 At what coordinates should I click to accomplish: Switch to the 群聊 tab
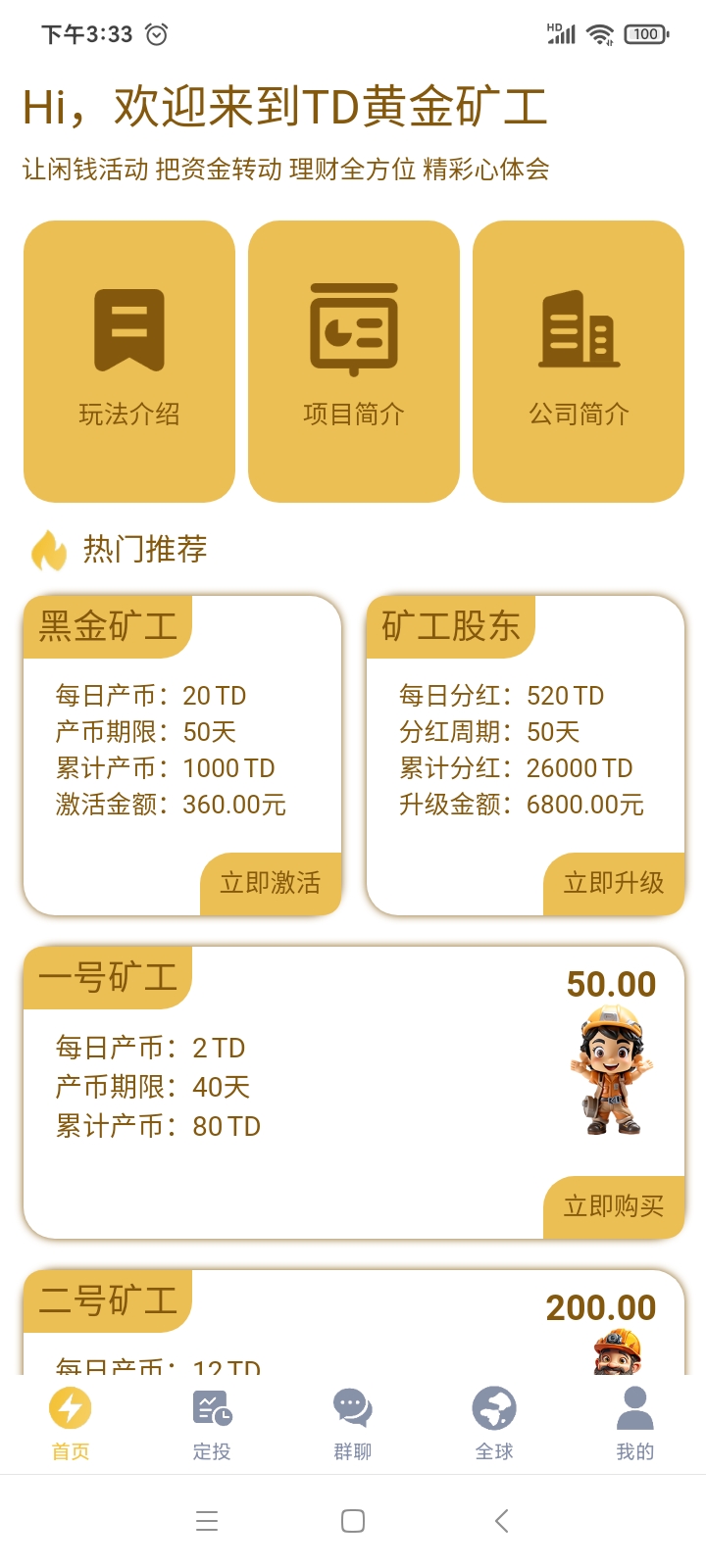[353, 1424]
